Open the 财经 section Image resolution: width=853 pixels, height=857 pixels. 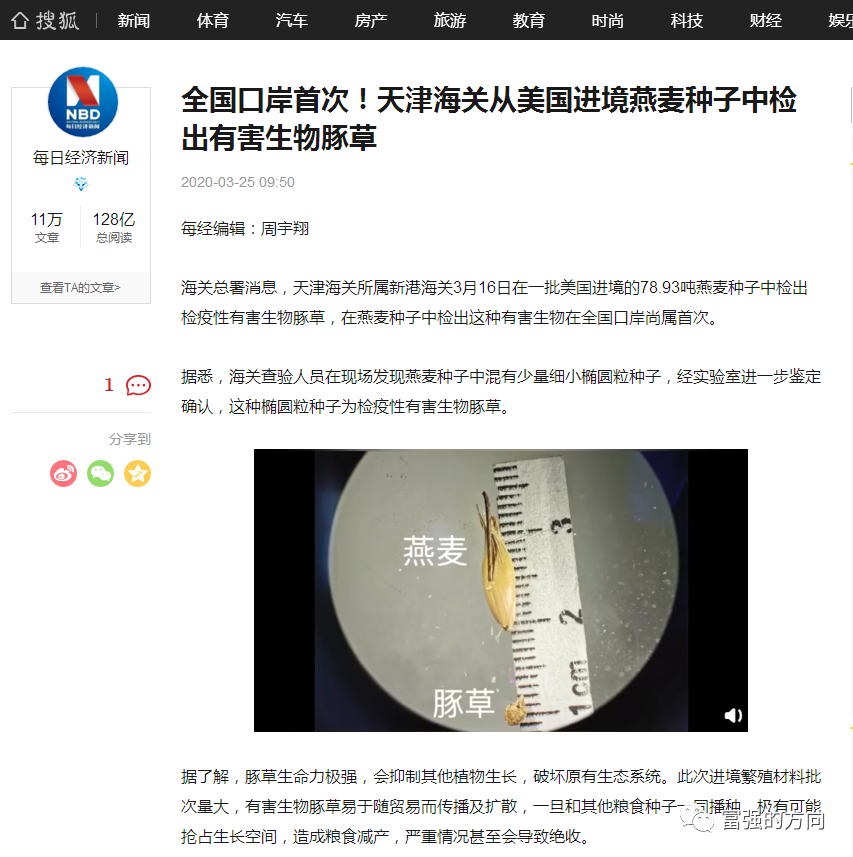coord(766,20)
